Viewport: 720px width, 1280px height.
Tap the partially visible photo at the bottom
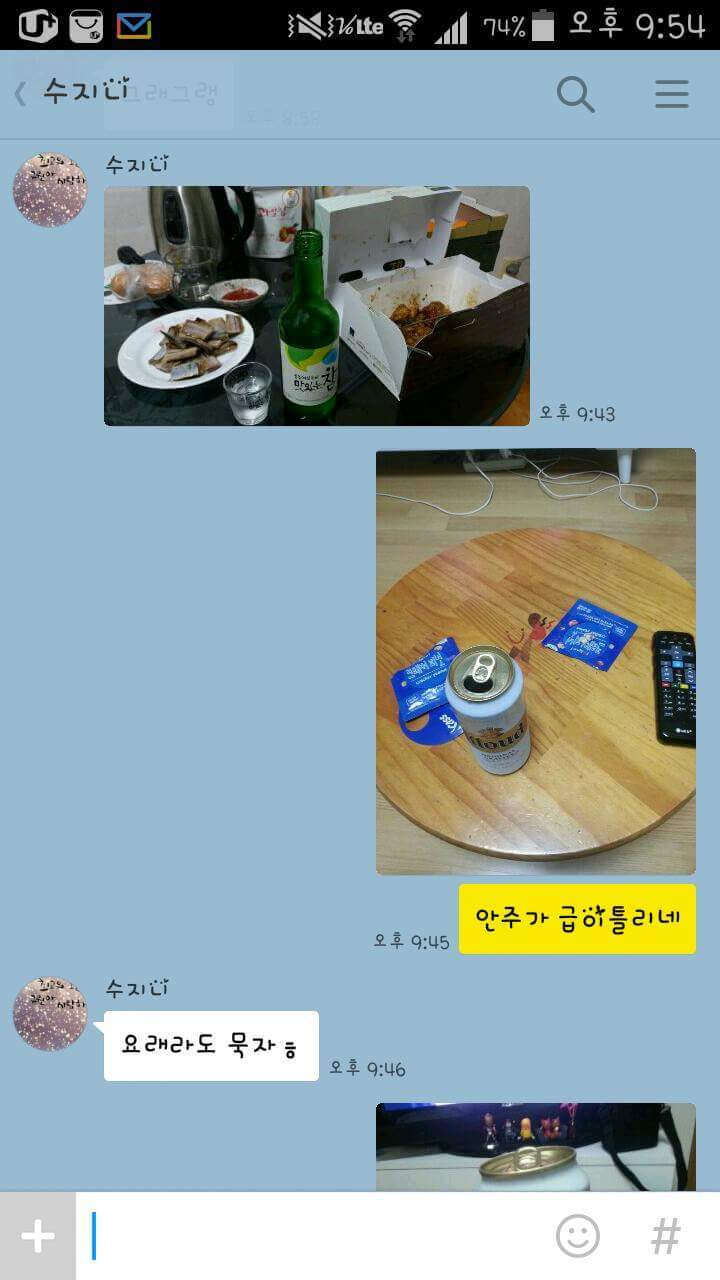click(x=536, y=1145)
